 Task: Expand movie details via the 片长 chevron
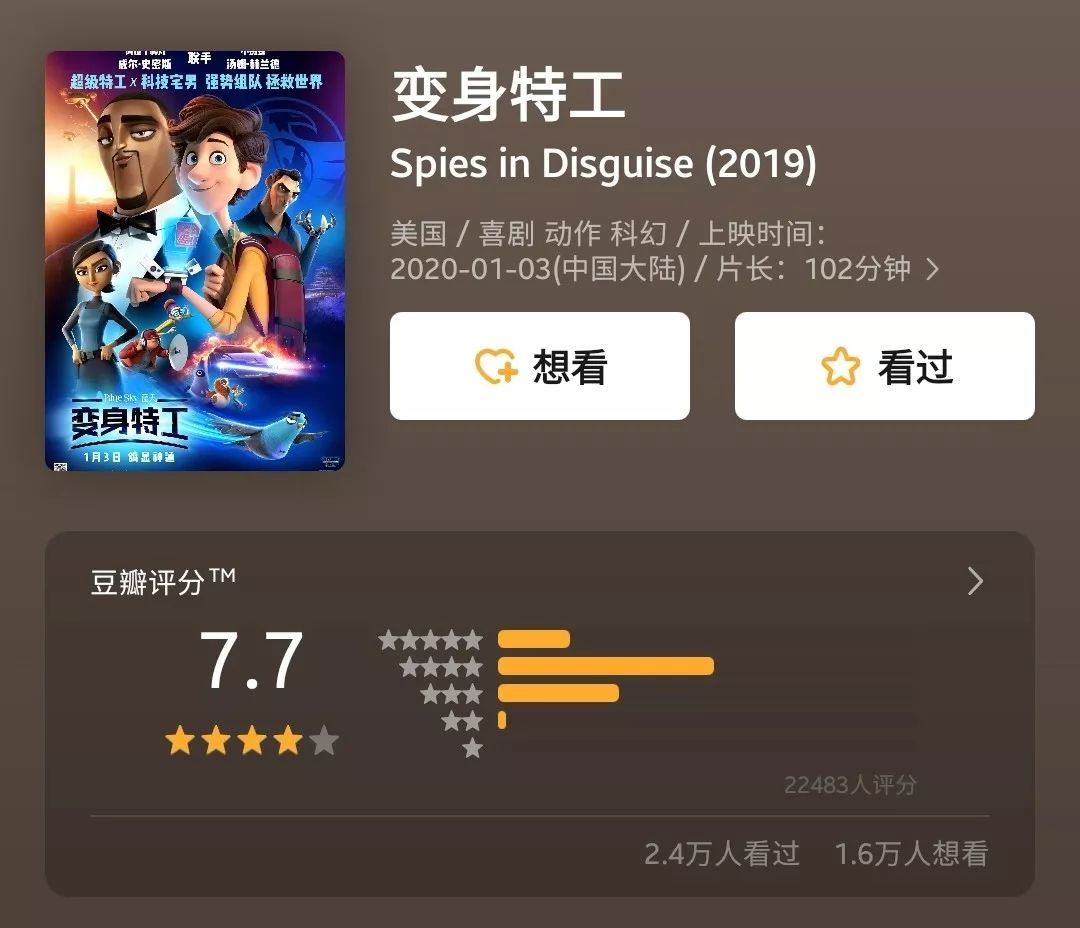pos(933,269)
